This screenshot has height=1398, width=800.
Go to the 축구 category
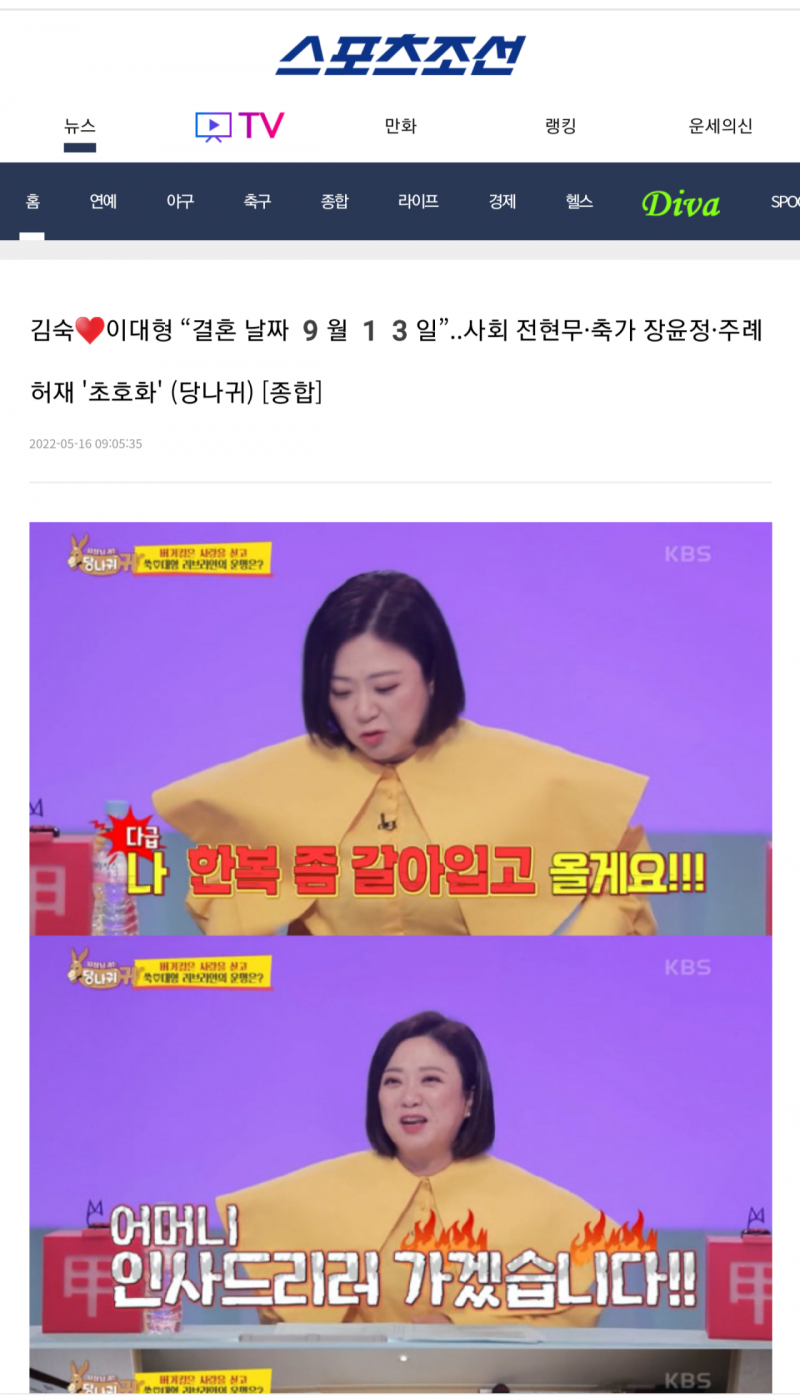pyautogui.click(x=257, y=201)
